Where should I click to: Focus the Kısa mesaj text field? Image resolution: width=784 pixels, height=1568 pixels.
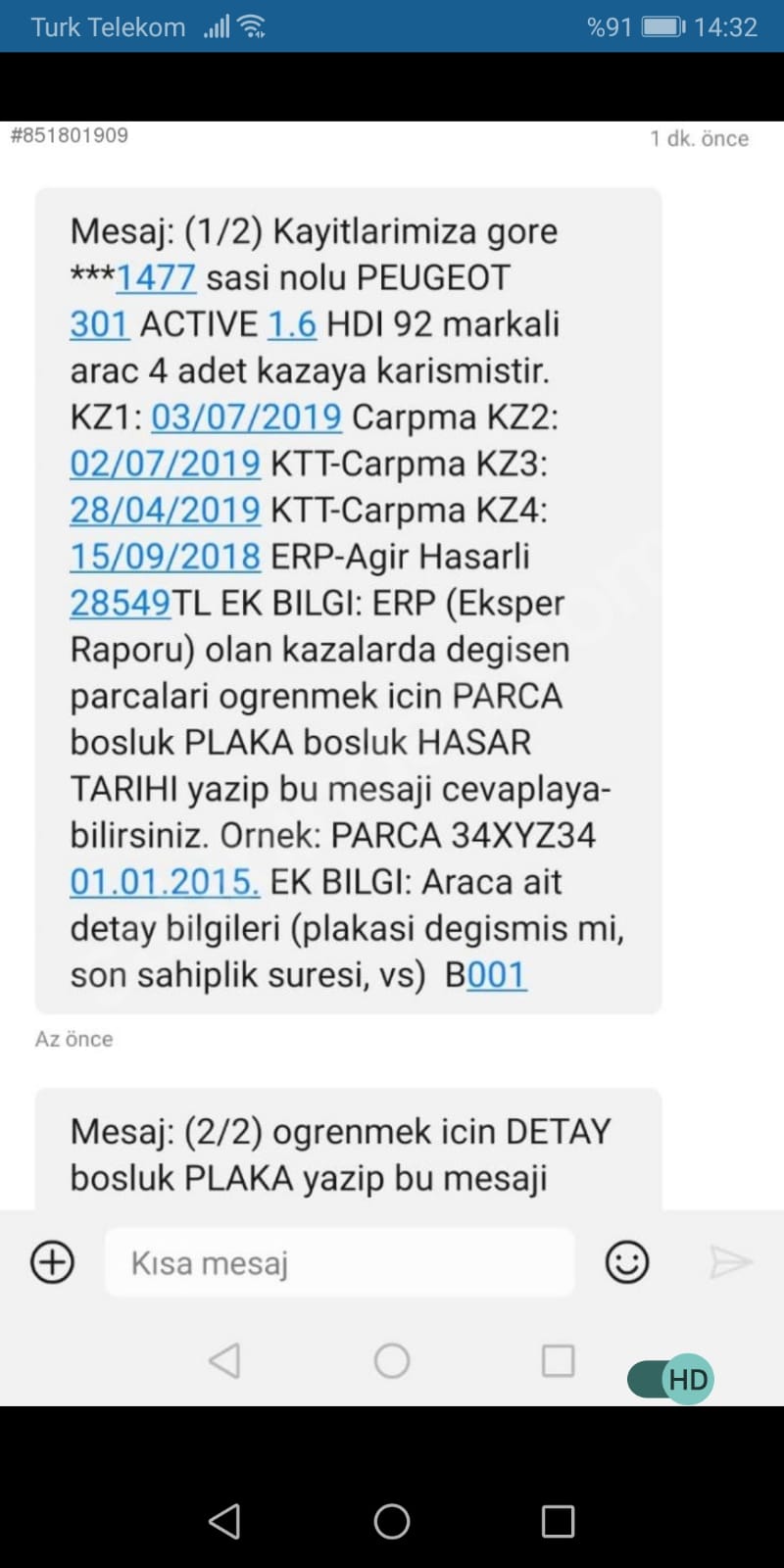point(339,1262)
